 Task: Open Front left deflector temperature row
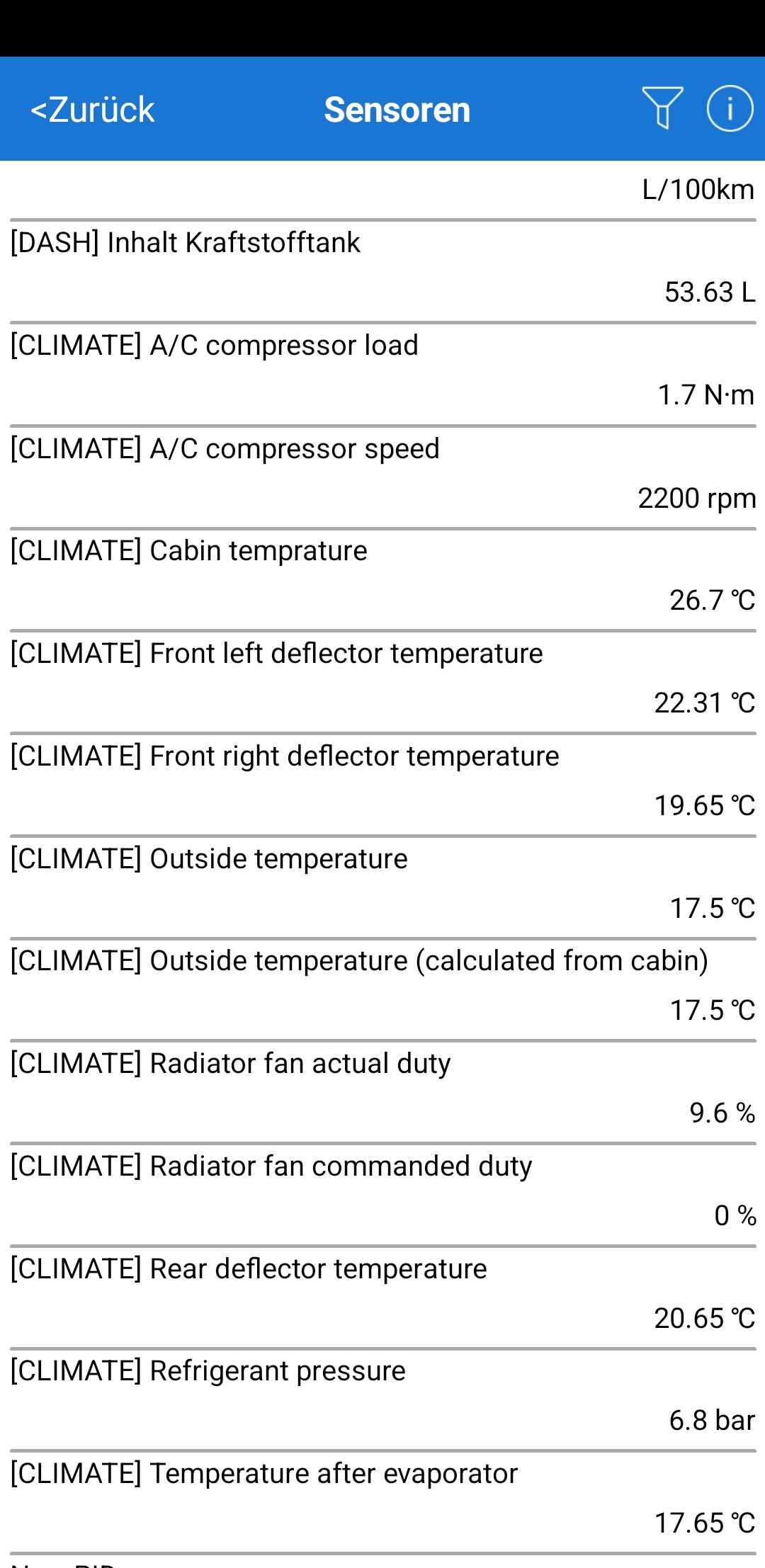coord(382,682)
